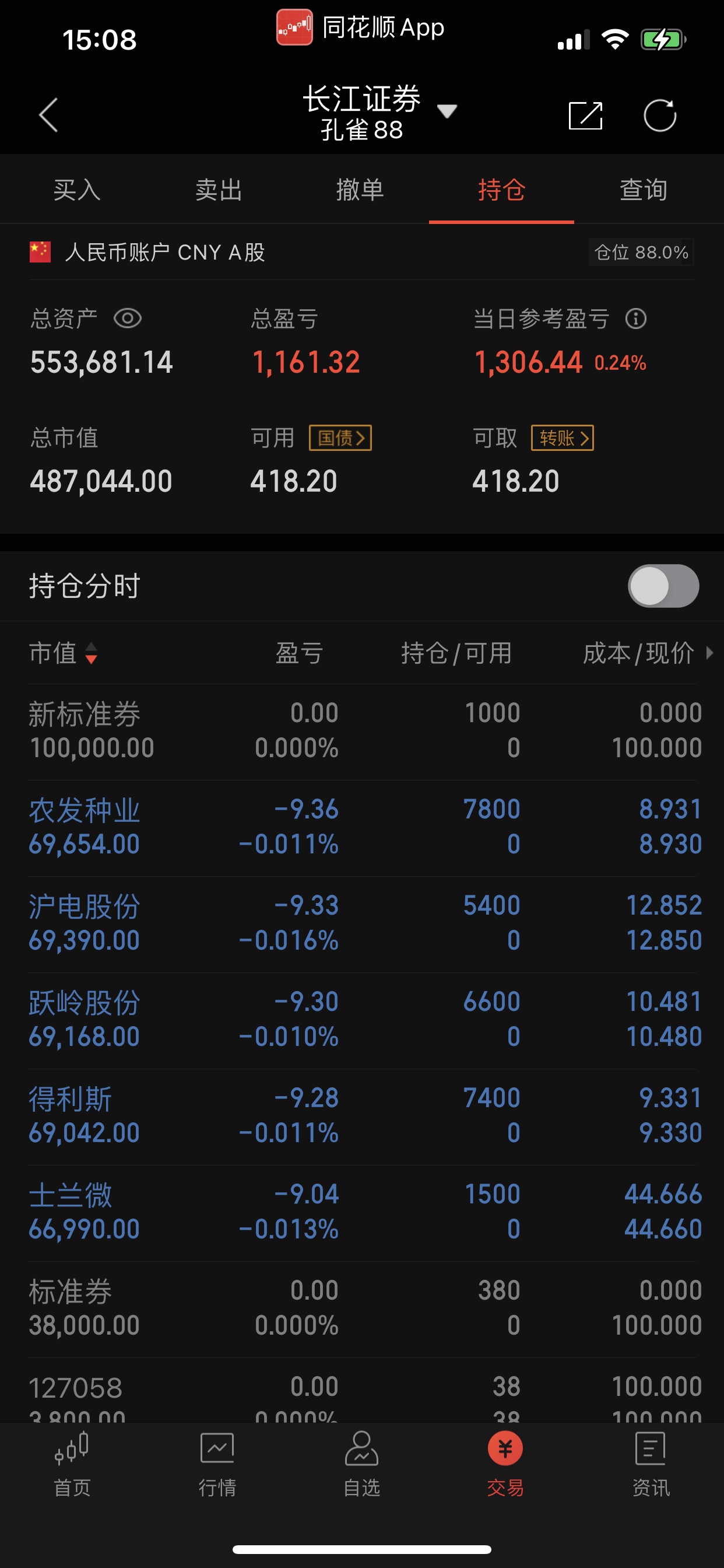Image resolution: width=724 pixels, height=1568 pixels.
Task: Switch to the 卖出 tab
Action: coord(219,190)
